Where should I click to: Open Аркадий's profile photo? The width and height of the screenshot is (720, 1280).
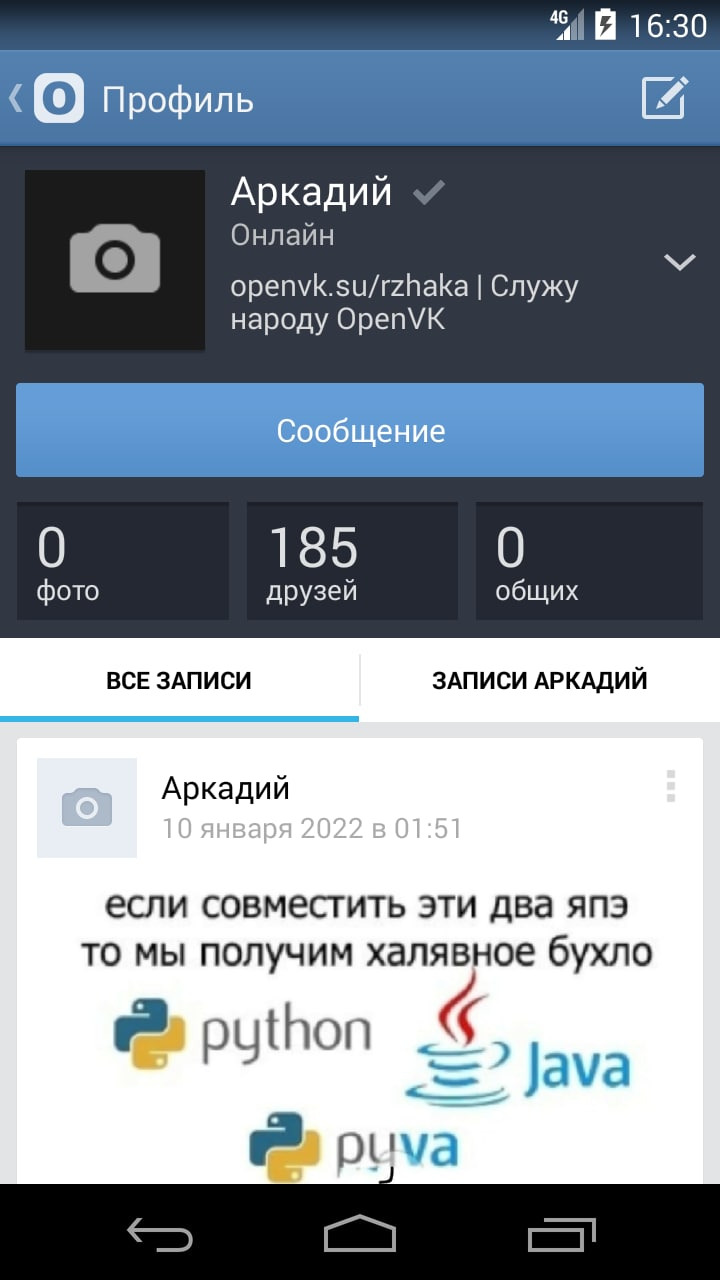115,260
